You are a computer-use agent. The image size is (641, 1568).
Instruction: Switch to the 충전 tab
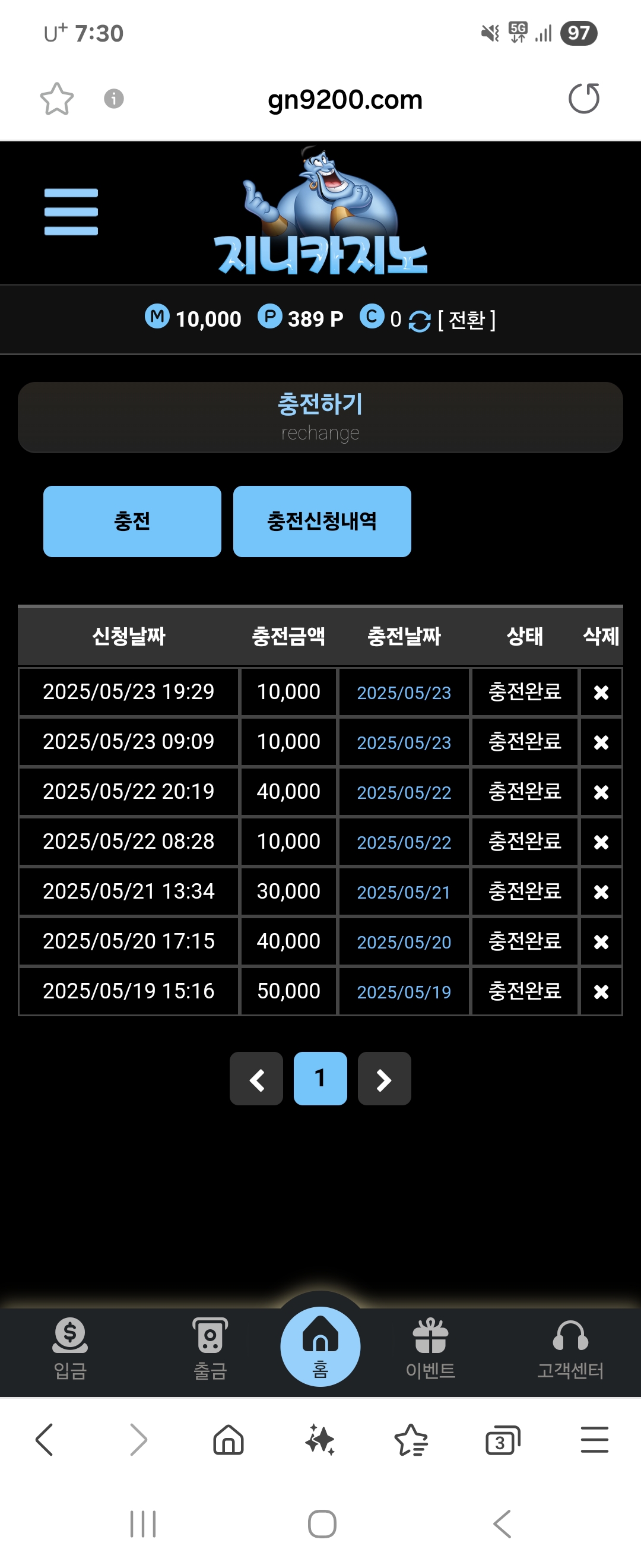click(132, 521)
